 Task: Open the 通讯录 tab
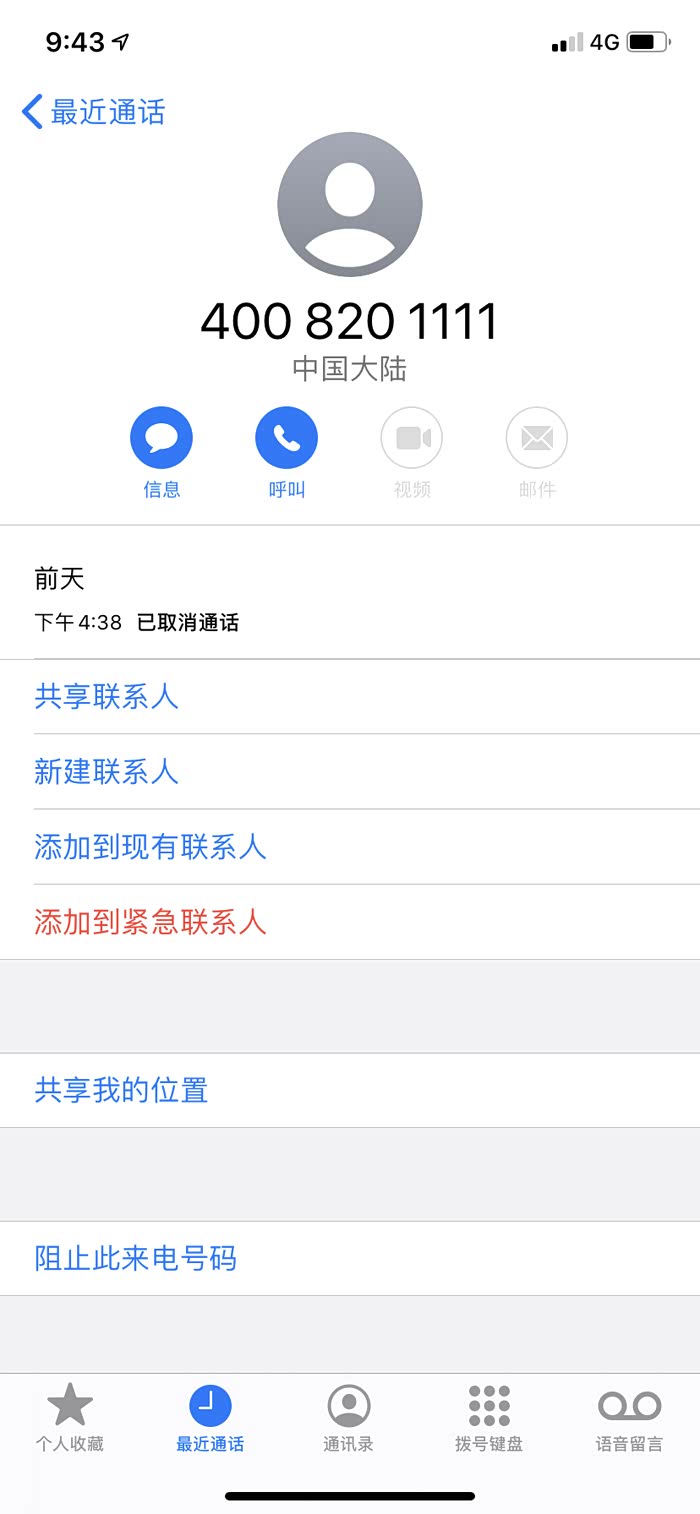[x=349, y=1418]
